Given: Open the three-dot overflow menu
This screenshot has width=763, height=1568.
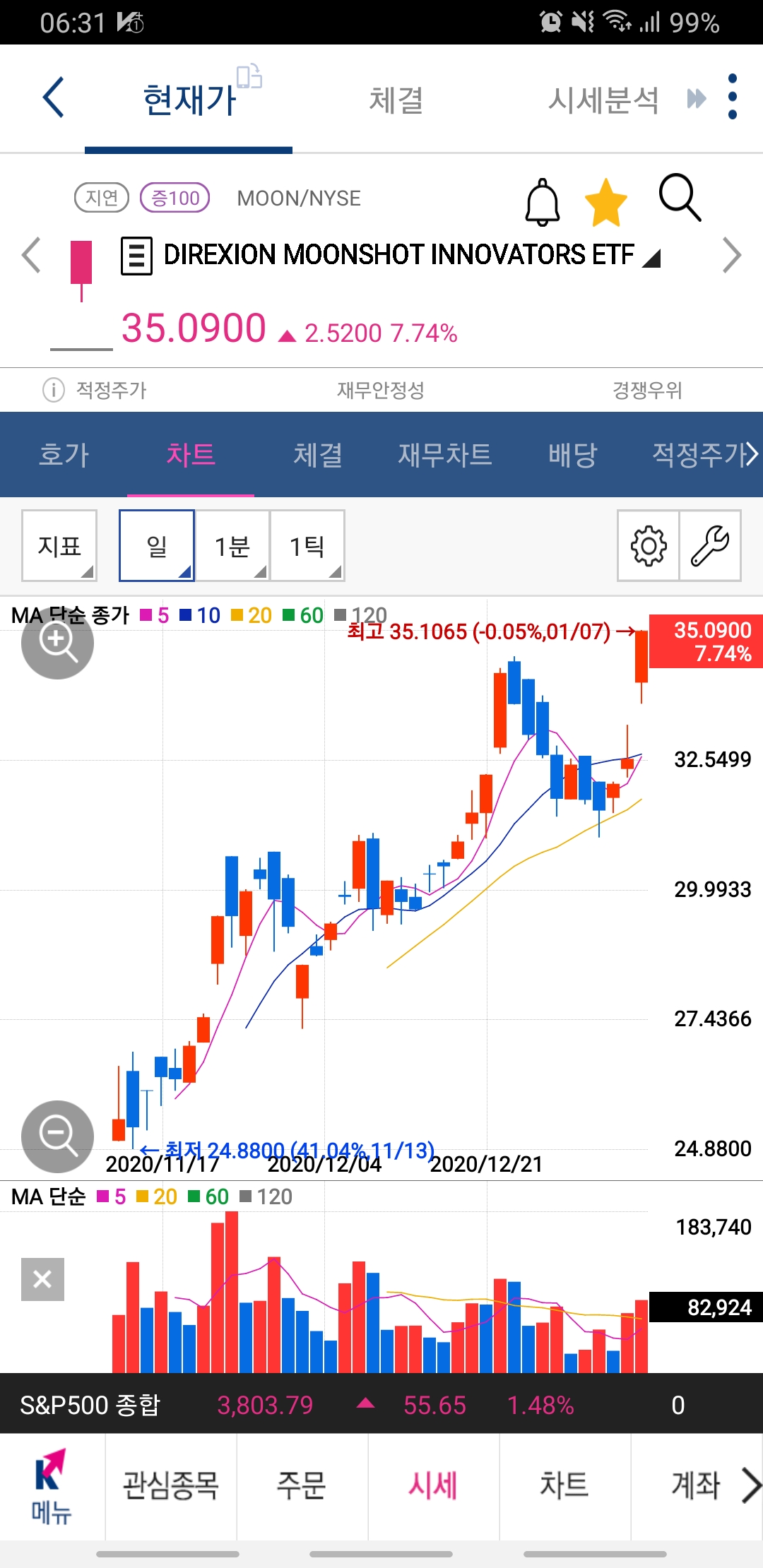Looking at the screenshot, I should pos(733,97).
